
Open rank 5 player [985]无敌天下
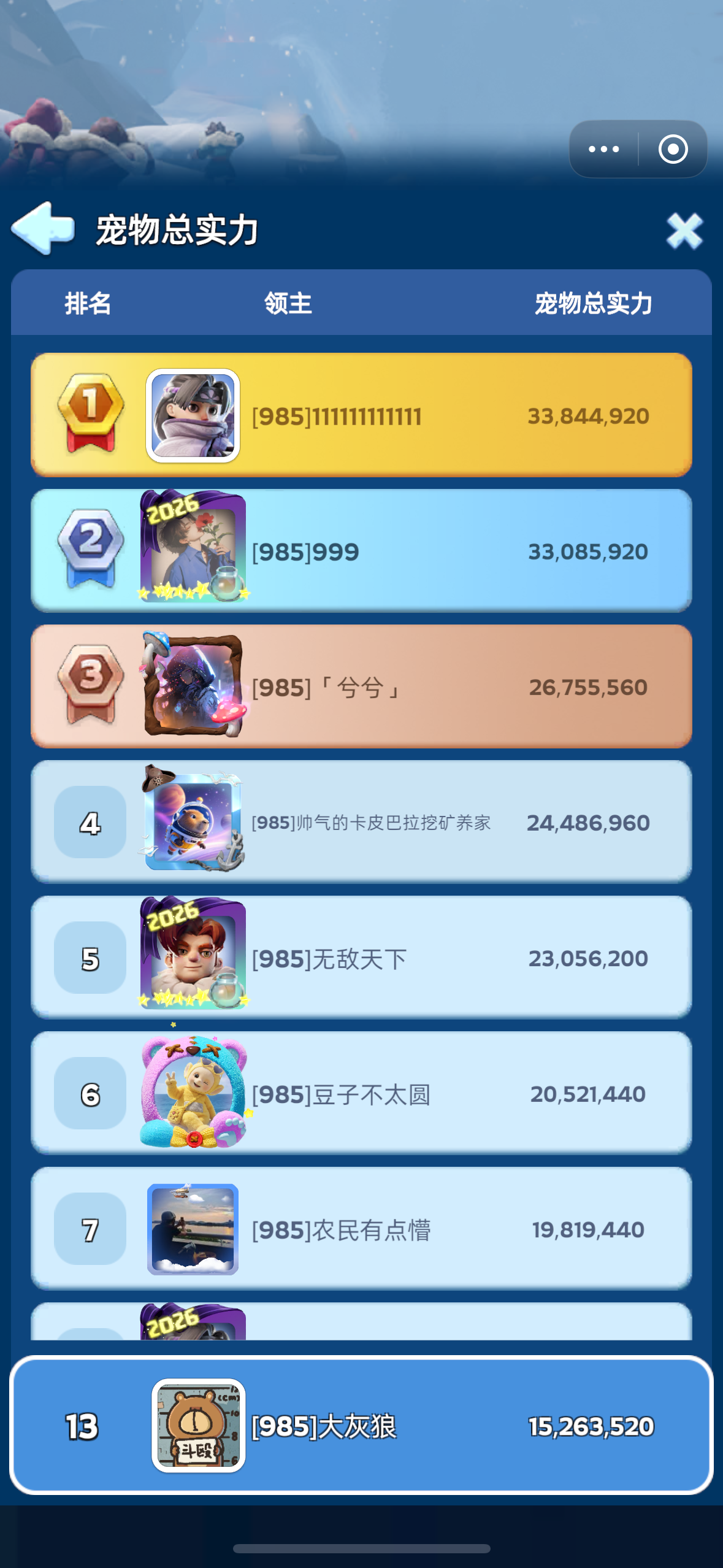pos(361,958)
